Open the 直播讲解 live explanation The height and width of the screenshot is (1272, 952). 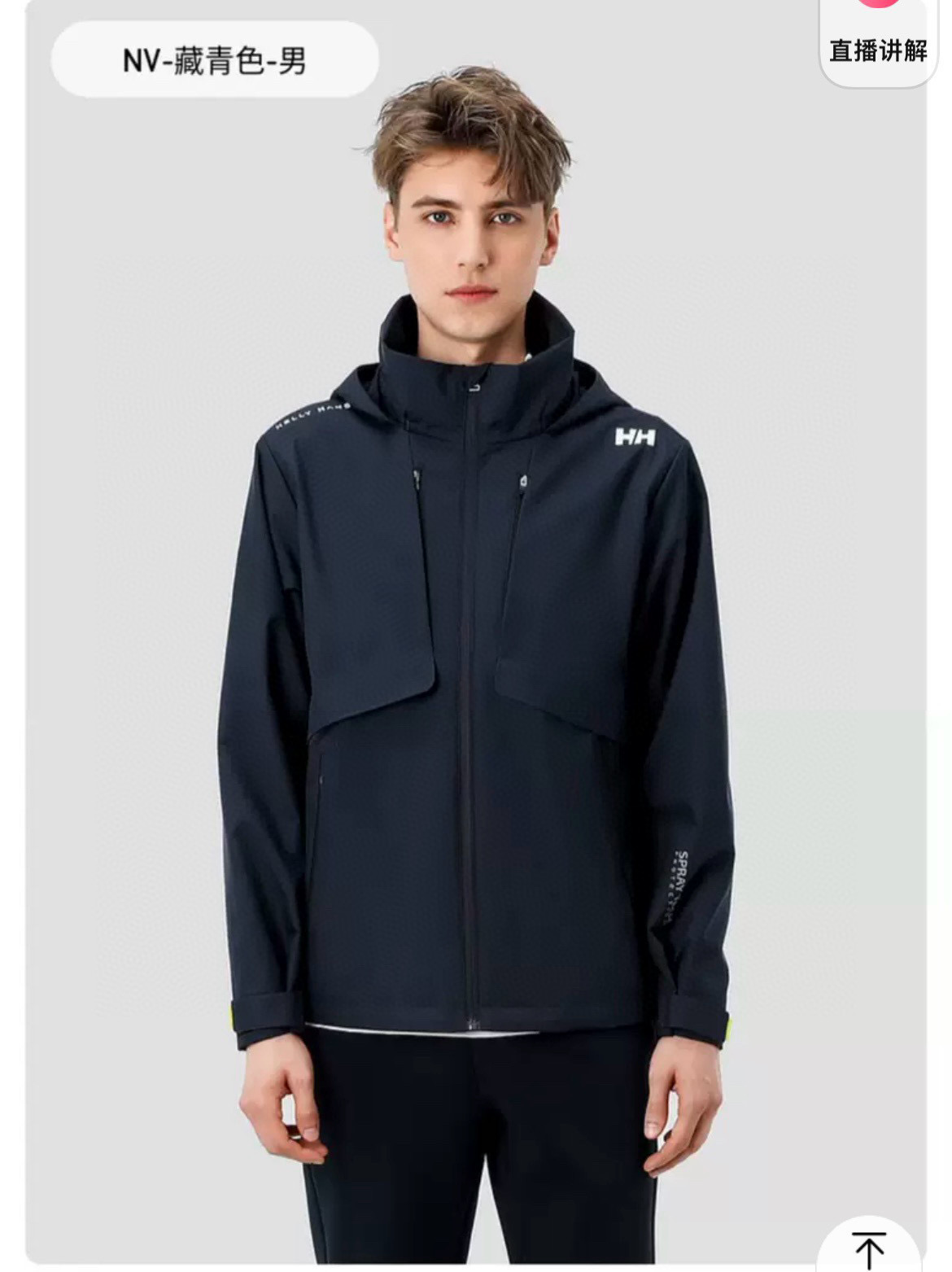point(878,41)
